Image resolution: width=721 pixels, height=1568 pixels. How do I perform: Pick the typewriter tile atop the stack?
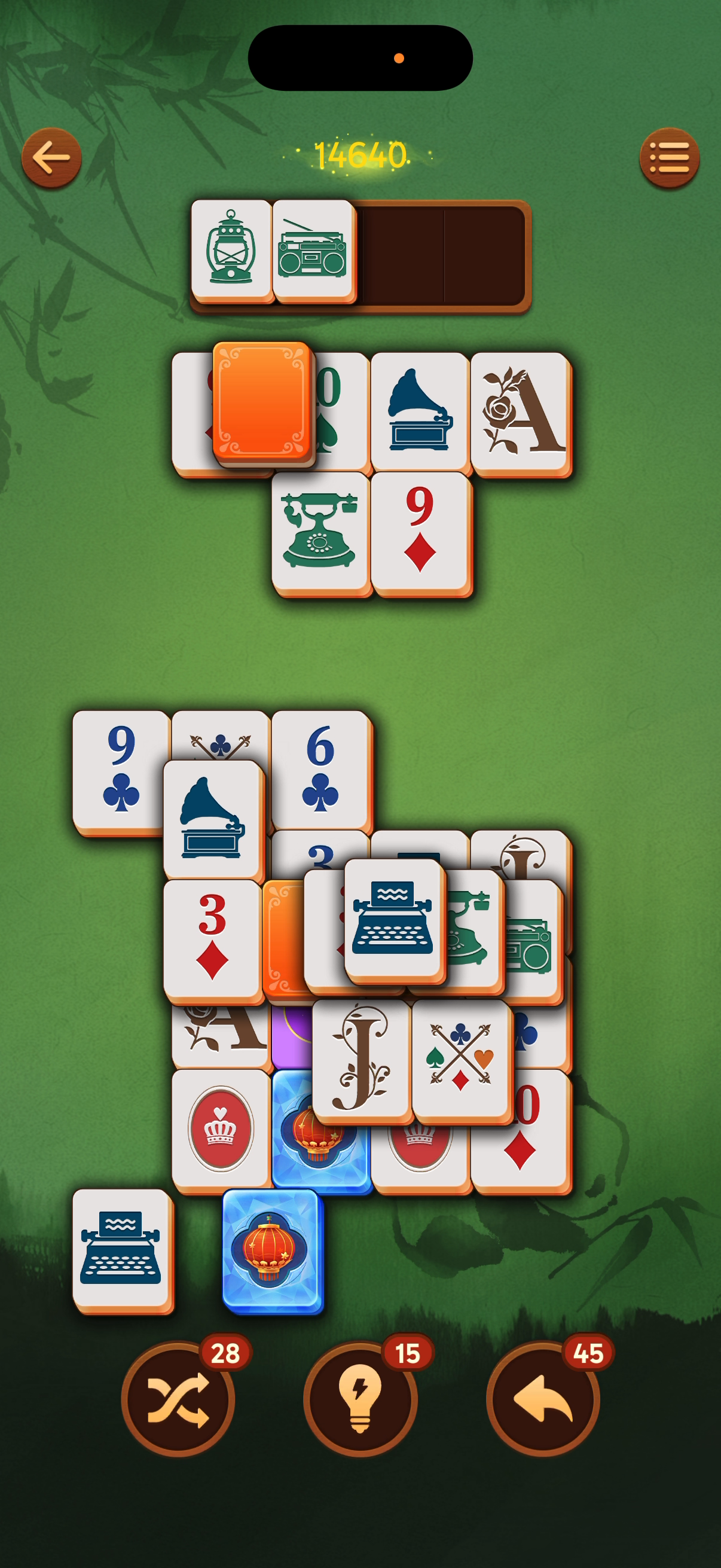click(x=393, y=919)
